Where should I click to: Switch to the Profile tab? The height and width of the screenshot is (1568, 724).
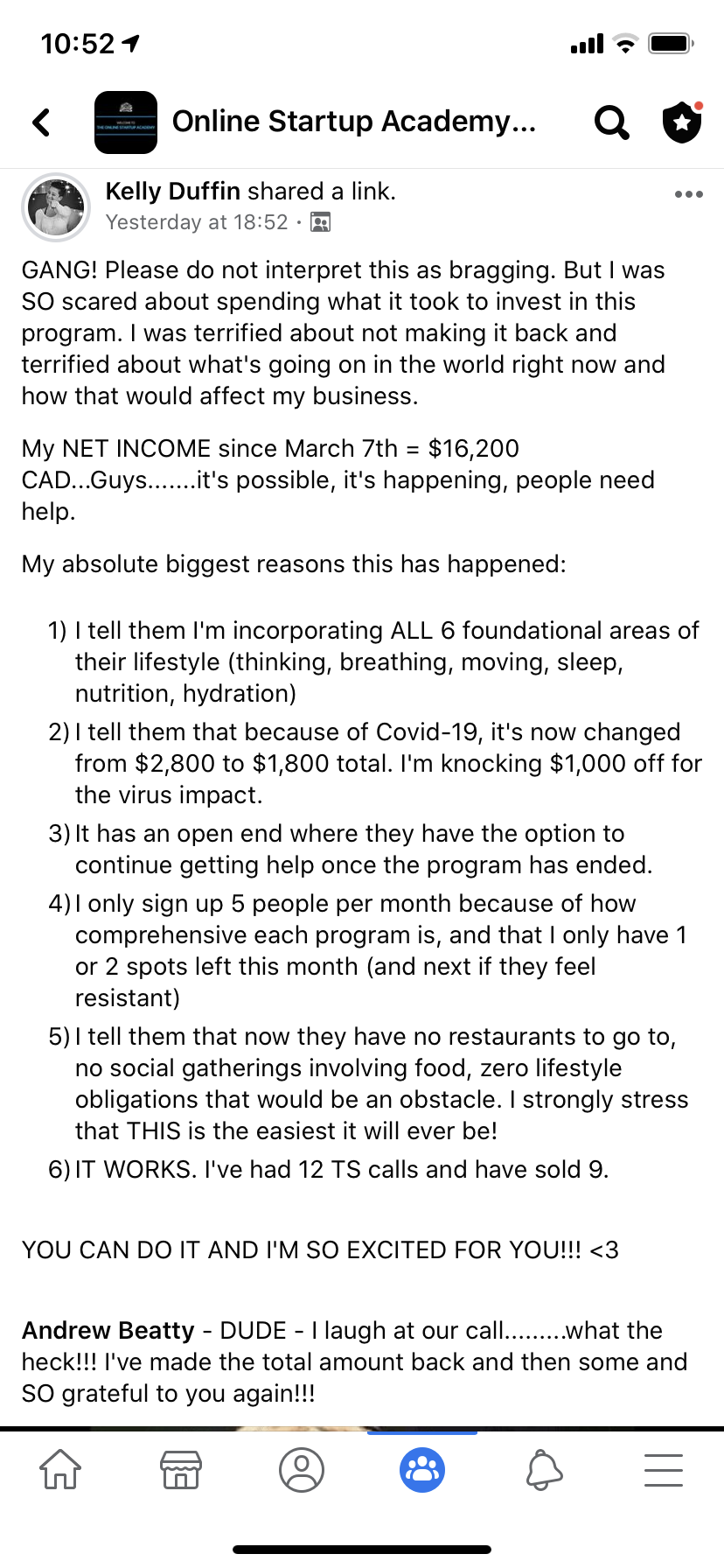(302, 1469)
